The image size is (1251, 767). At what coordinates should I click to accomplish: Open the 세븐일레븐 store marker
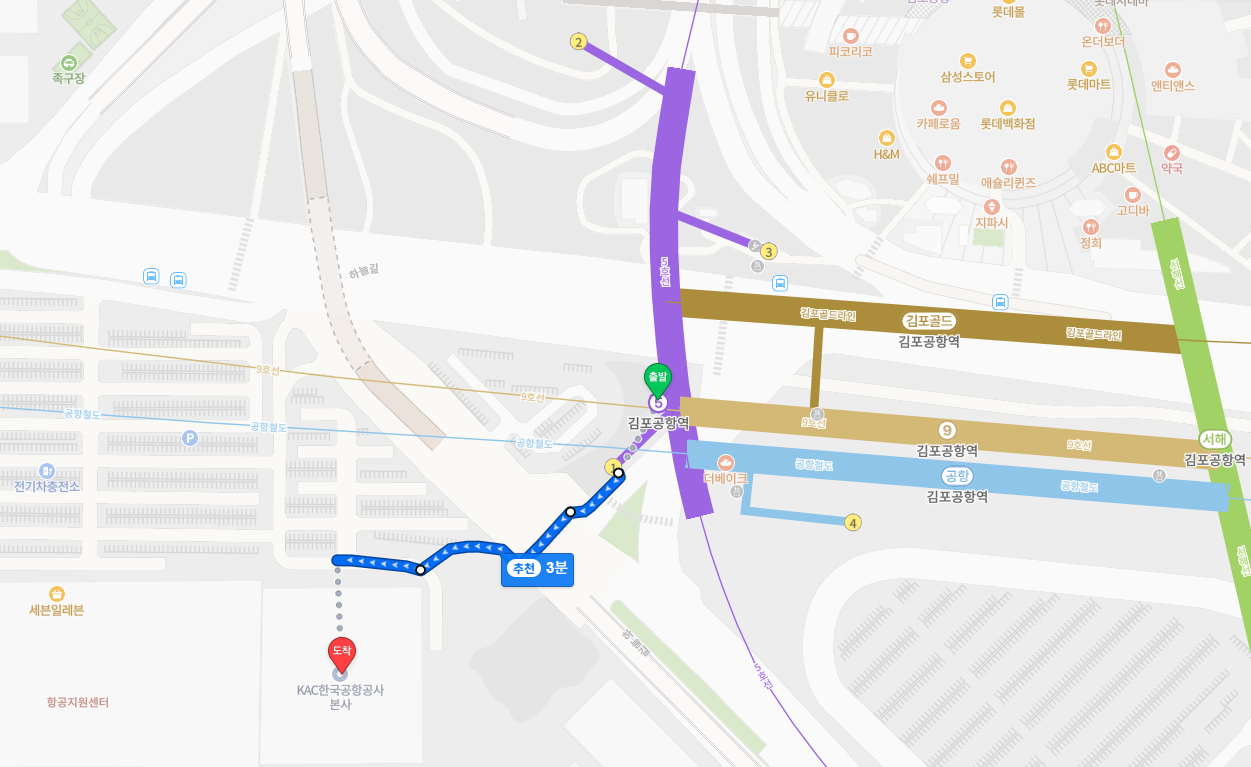click(x=57, y=594)
